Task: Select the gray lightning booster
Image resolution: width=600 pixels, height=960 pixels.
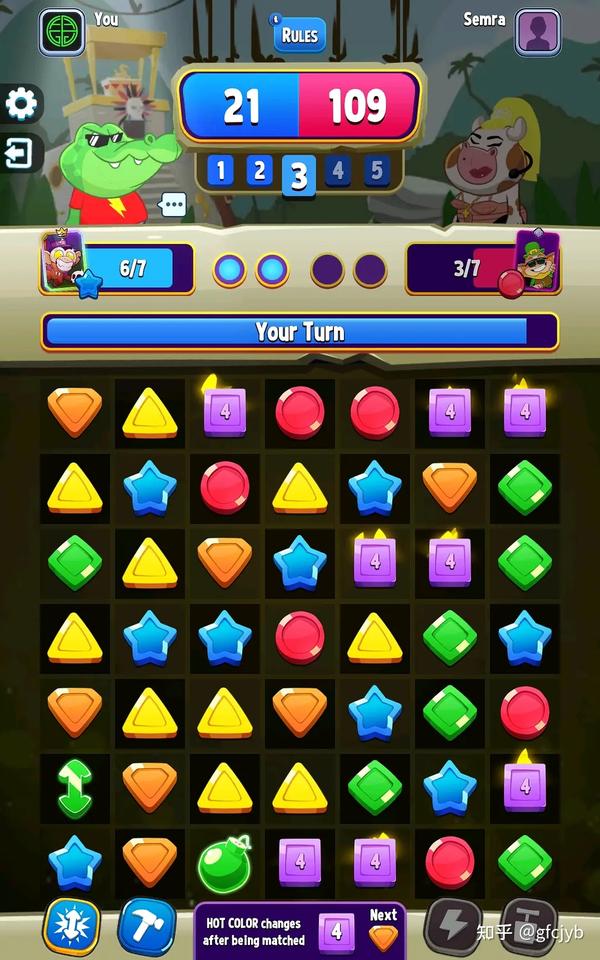Action: [453, 928]
